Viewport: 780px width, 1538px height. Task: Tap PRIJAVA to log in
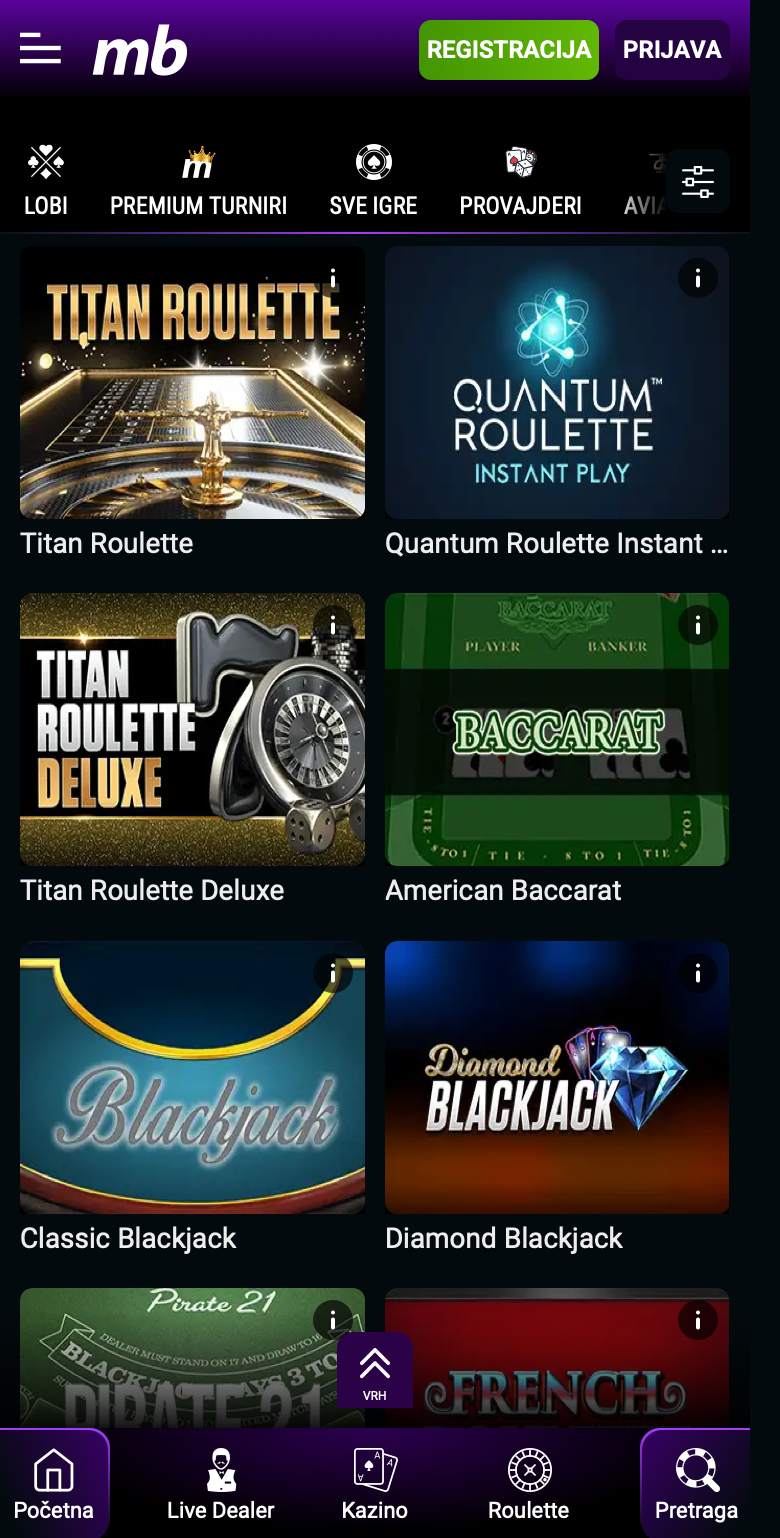[x=672, y=49]
